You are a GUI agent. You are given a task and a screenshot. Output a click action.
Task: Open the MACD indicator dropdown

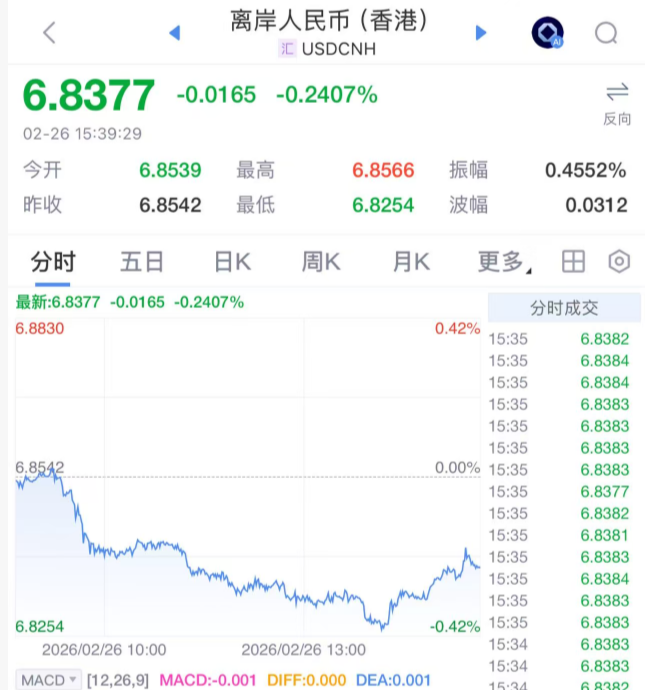point(47,680)
